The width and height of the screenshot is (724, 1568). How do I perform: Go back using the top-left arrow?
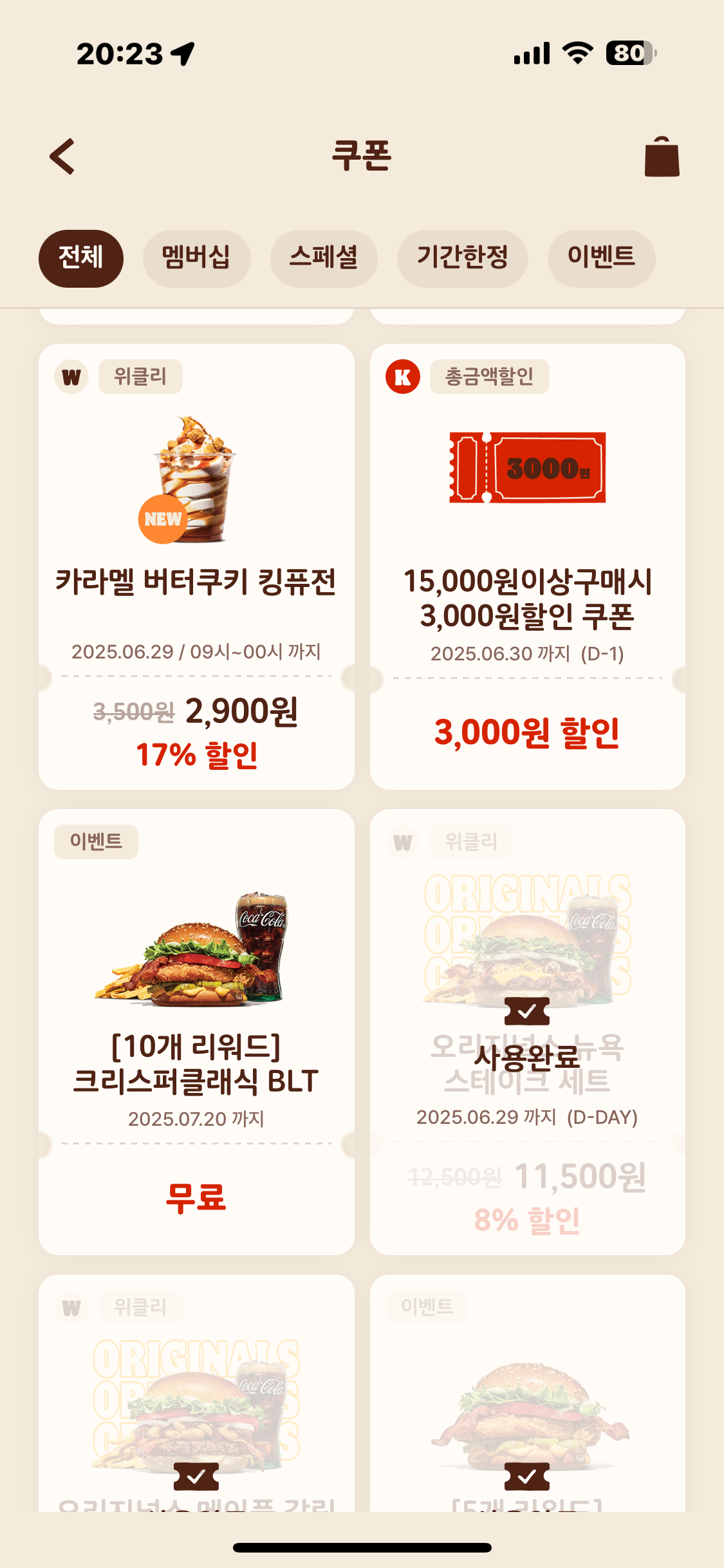pos(62,156)
